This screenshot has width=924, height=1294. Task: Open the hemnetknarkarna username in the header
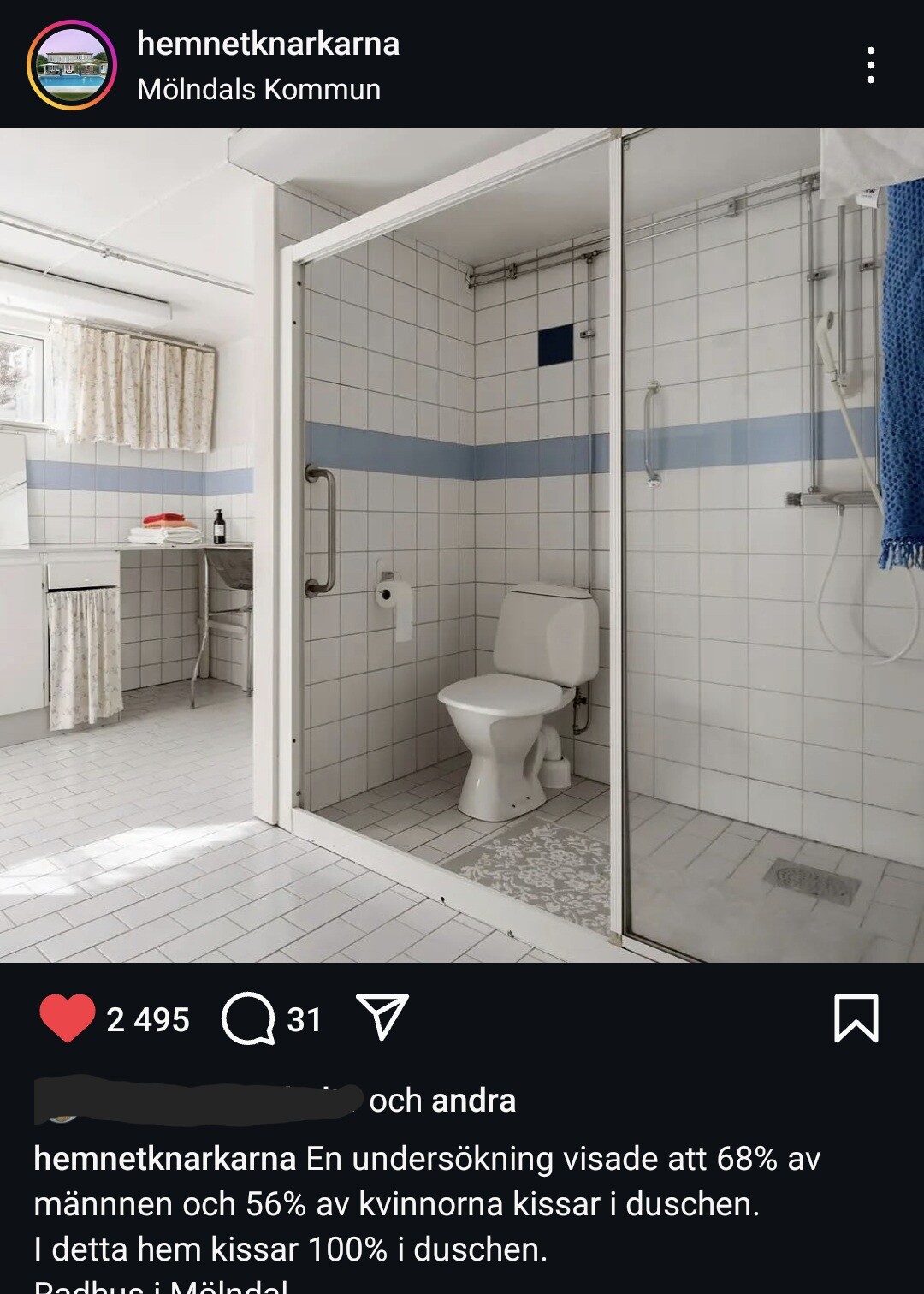(268, 44)
